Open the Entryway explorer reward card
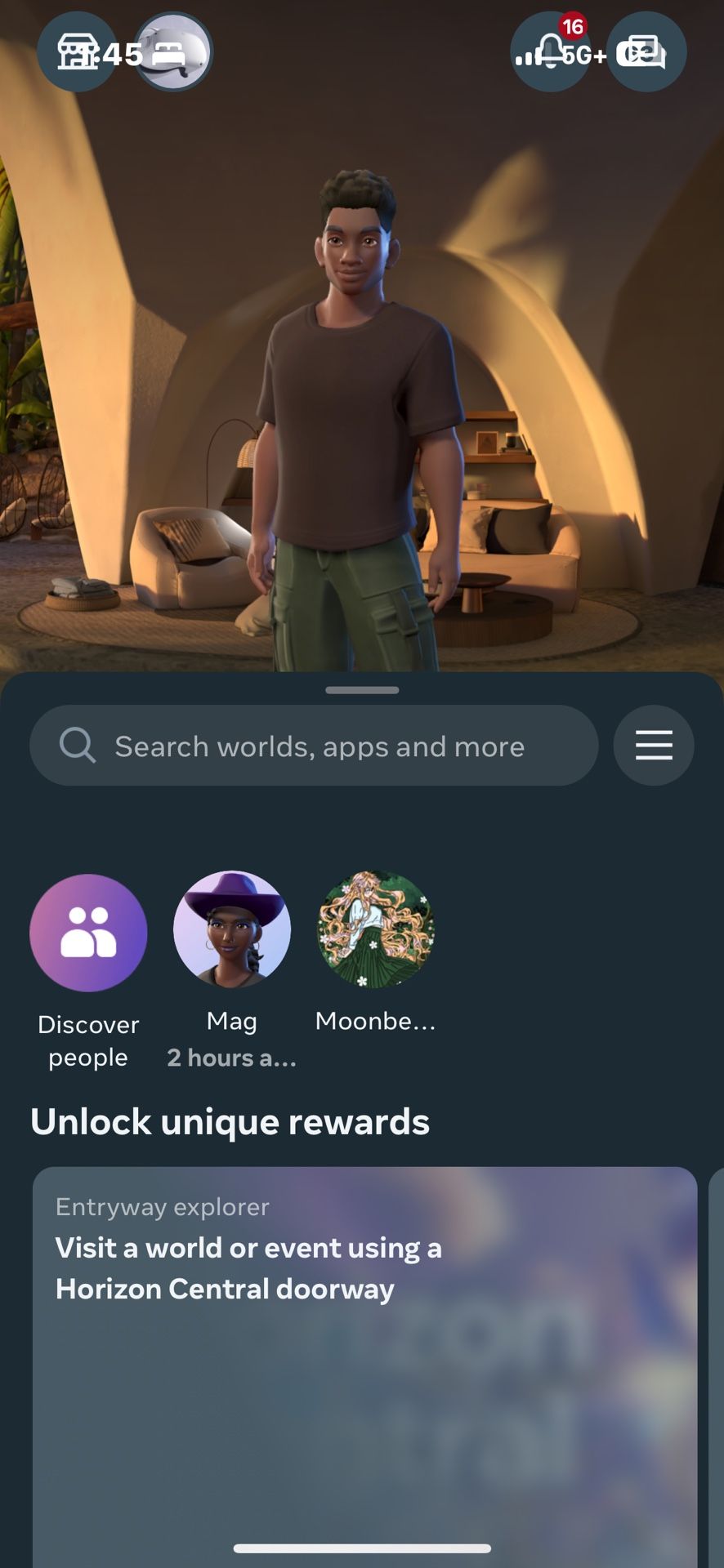The height and width of the screenshot is (1568, 724). click(x=364, y=1356)
